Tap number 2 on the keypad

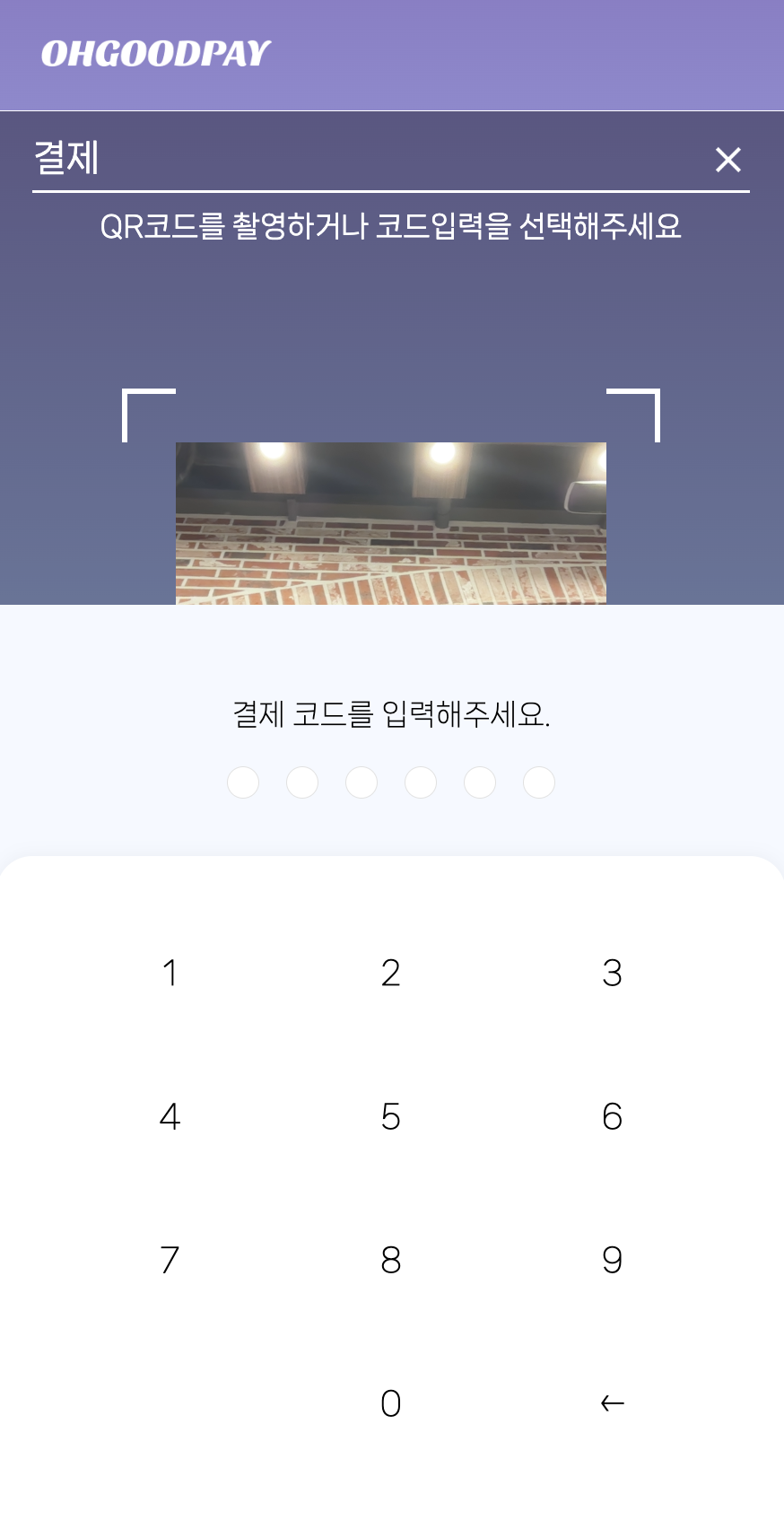390,973
